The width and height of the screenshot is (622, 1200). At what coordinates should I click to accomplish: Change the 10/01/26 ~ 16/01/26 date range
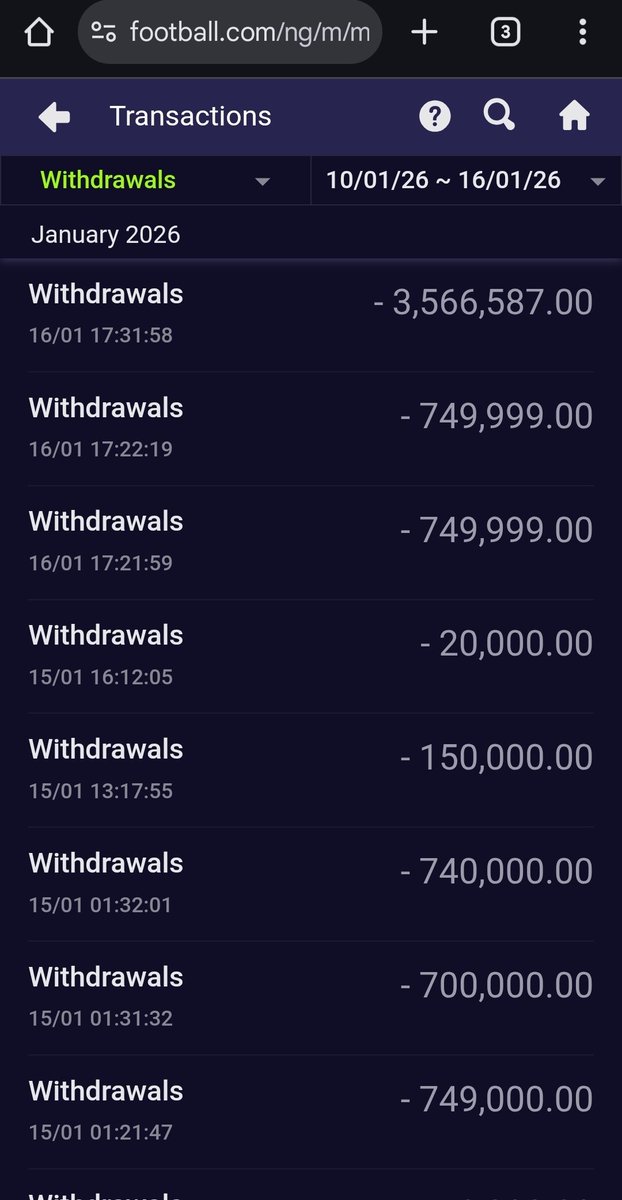(467, 180)
